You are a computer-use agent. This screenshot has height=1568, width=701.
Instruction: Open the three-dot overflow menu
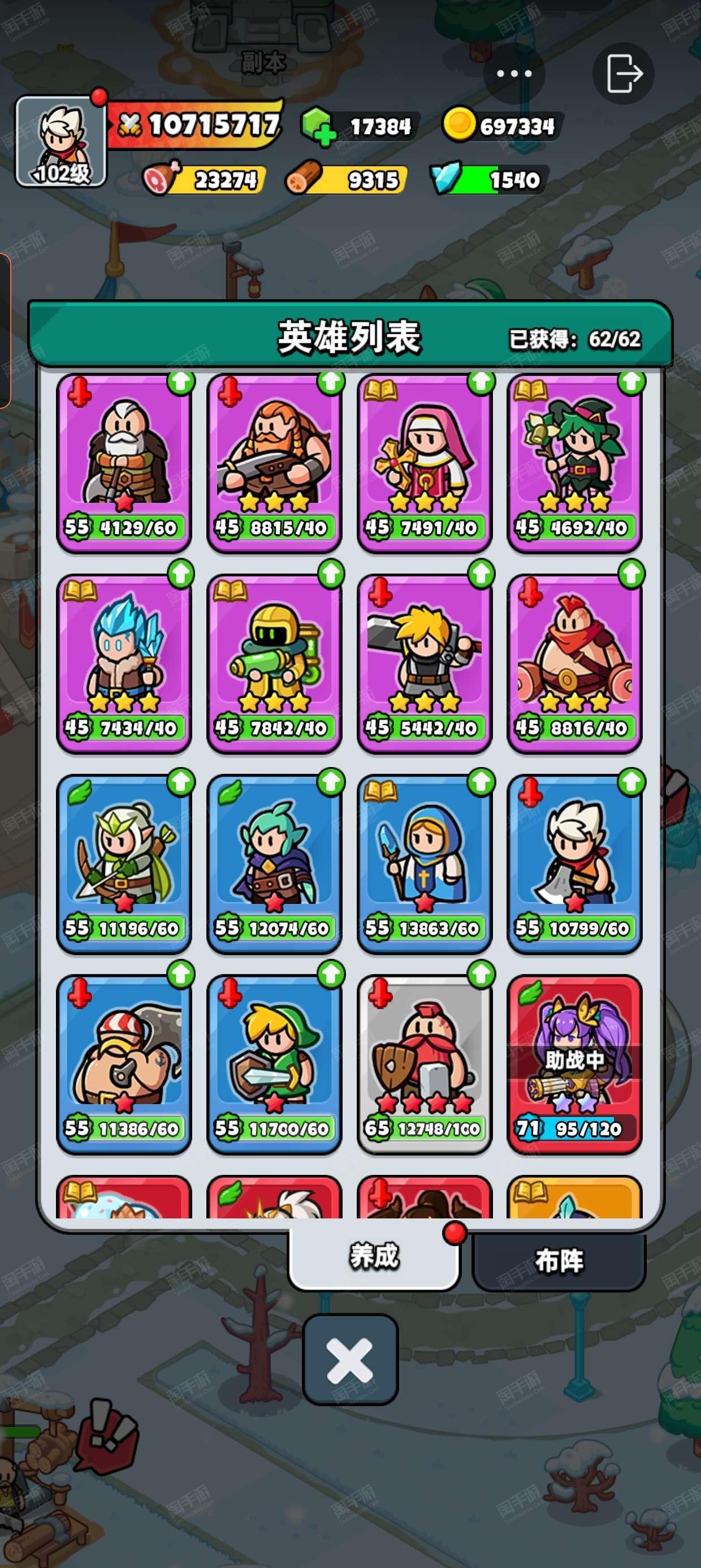(513, 74)
